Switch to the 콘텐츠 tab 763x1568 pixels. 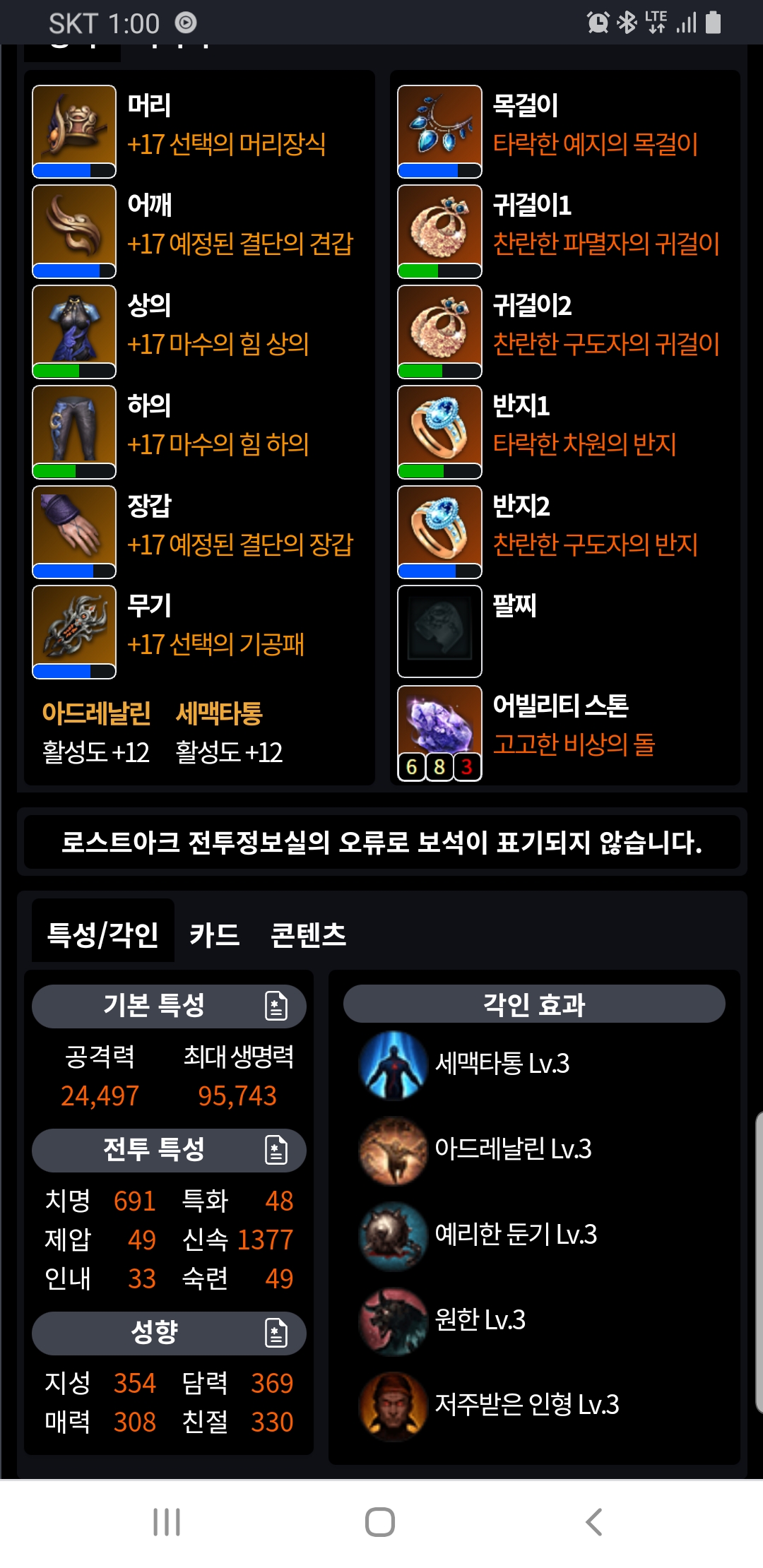point(309,934)
